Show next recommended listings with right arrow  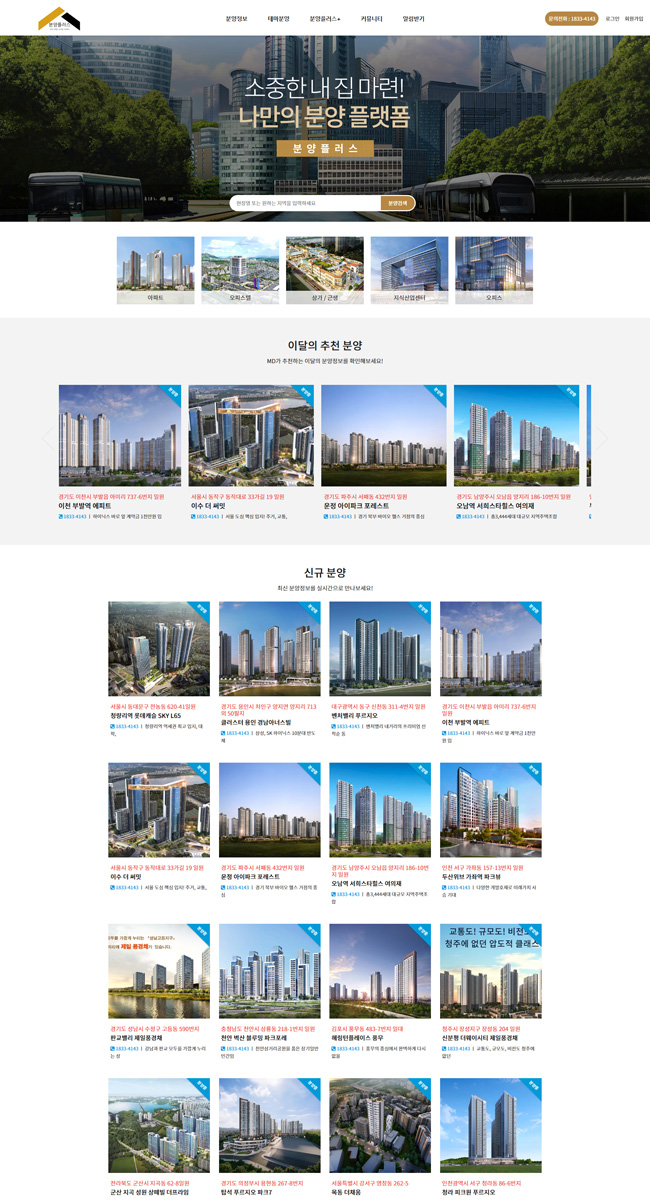coord(601,438)
